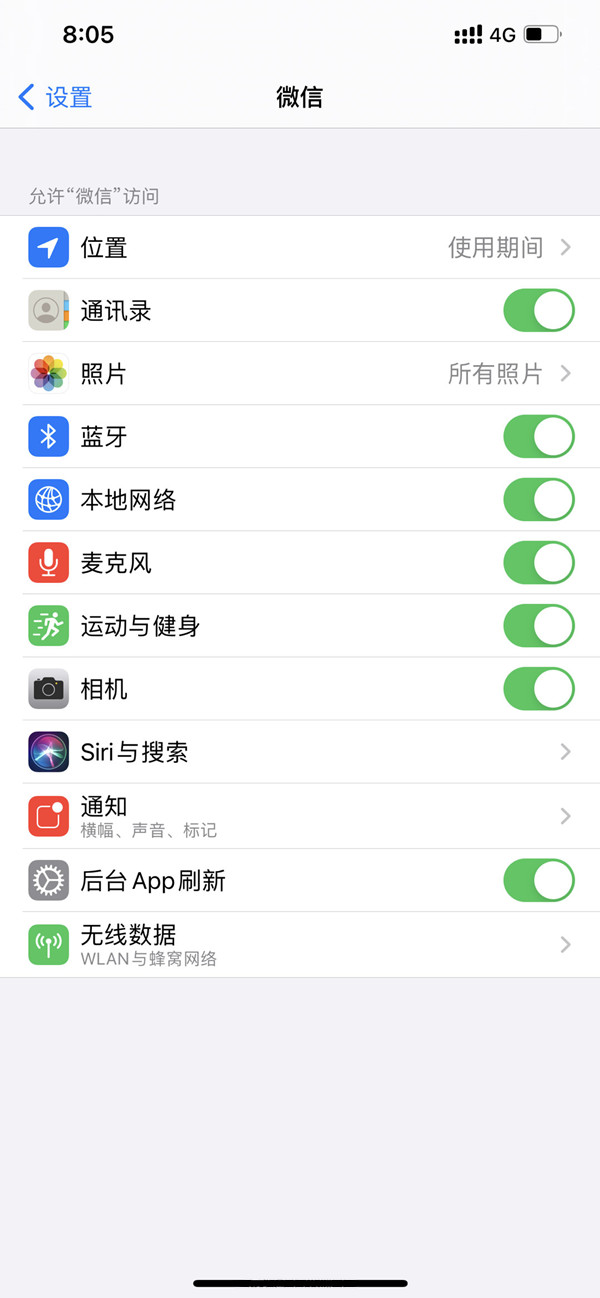This screenshot has height=1298, width=600.
Task: Open the 位置 location permission row
Action: 300,247
